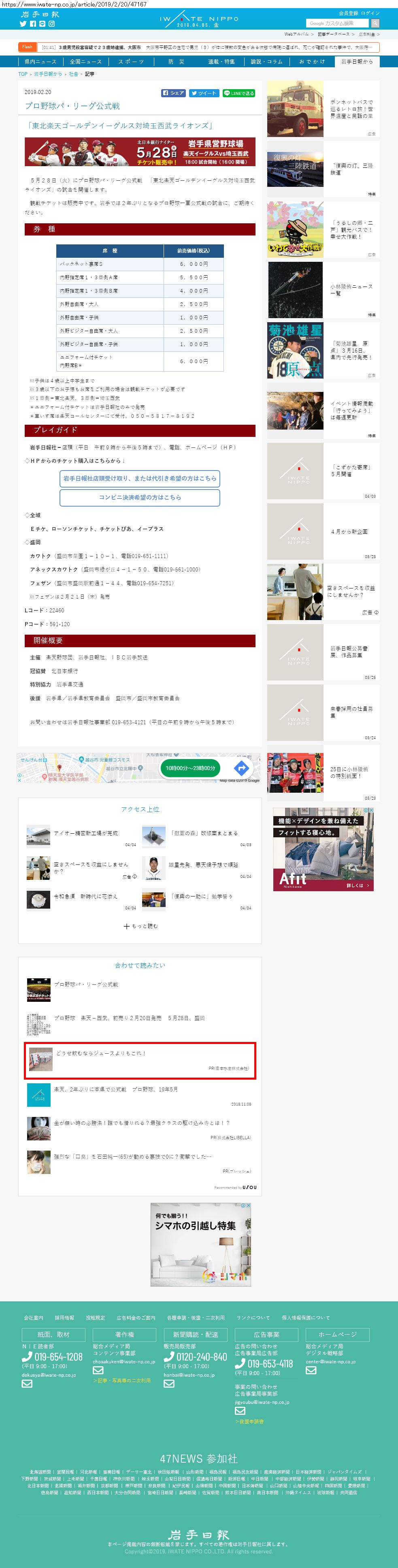Open the Google custom search box
Image resolution: width=398 pixels, height=1568 pixels.
coord(337,23)
